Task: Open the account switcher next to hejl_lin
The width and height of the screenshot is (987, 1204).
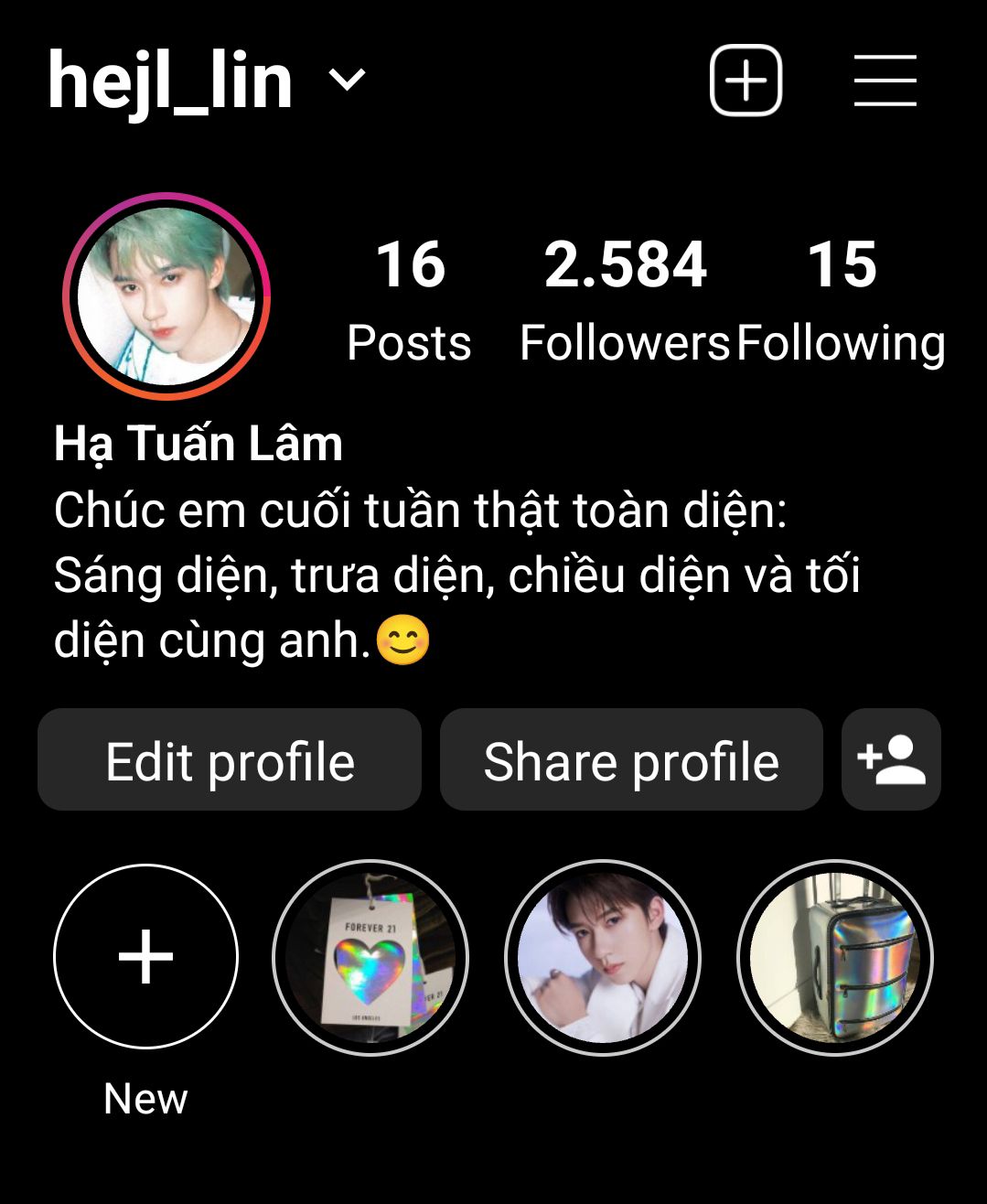Action: pyautogui.click(x=347, y=81)
